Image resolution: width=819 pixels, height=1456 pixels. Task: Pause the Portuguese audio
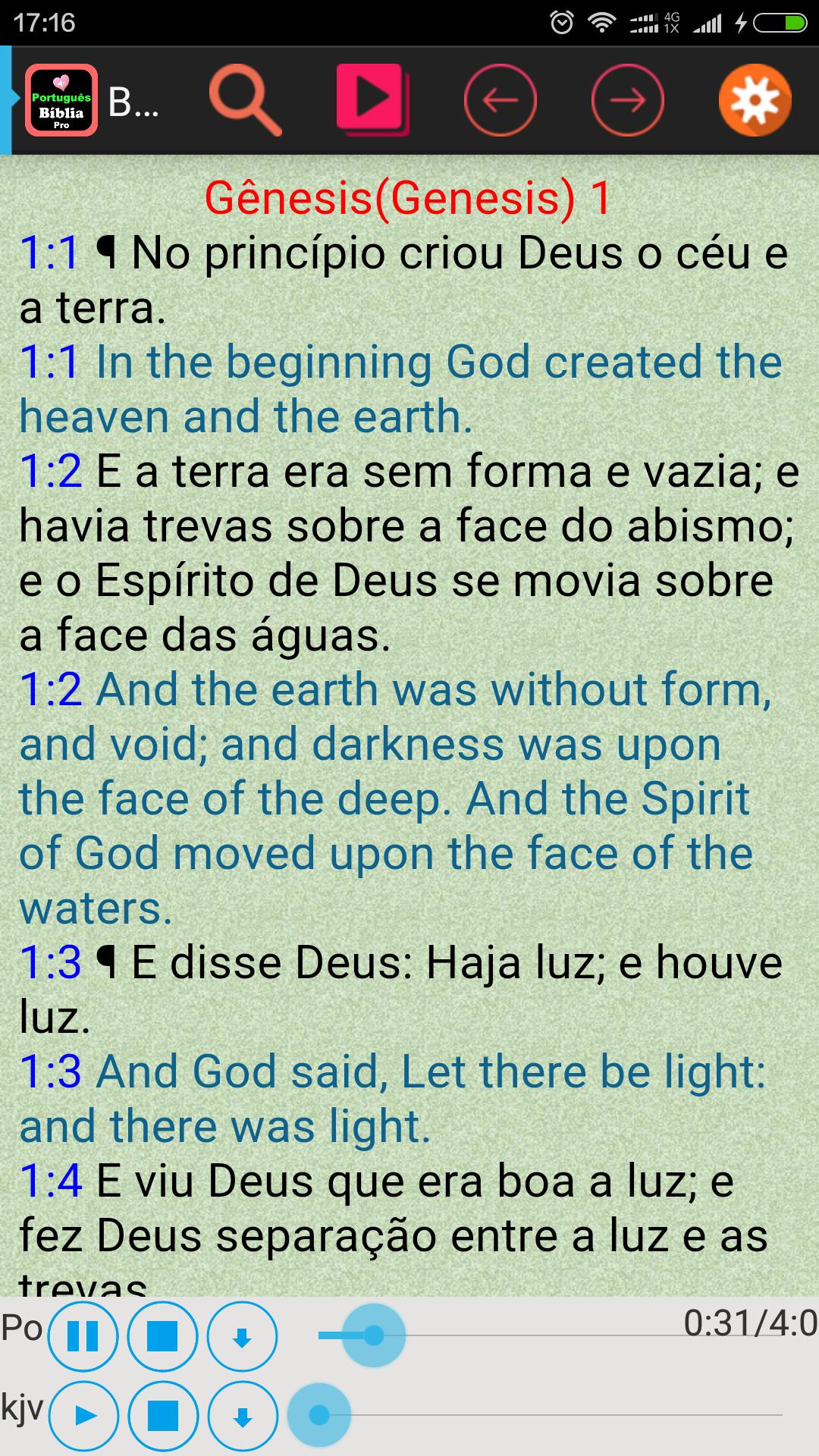coord(83,1336)
